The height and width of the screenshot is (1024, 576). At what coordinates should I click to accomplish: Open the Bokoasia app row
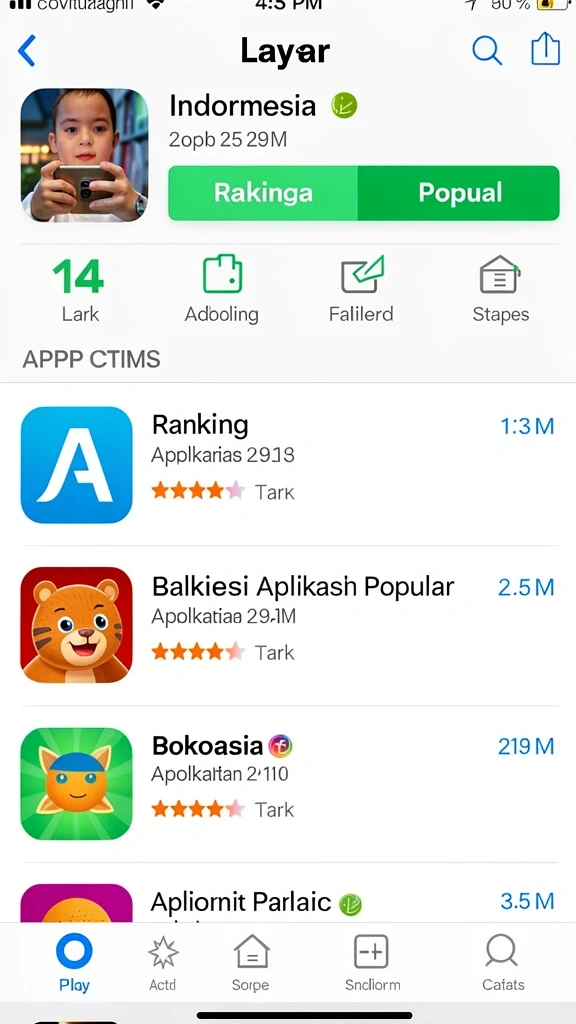pyautogui.click(x=288, y=784)
